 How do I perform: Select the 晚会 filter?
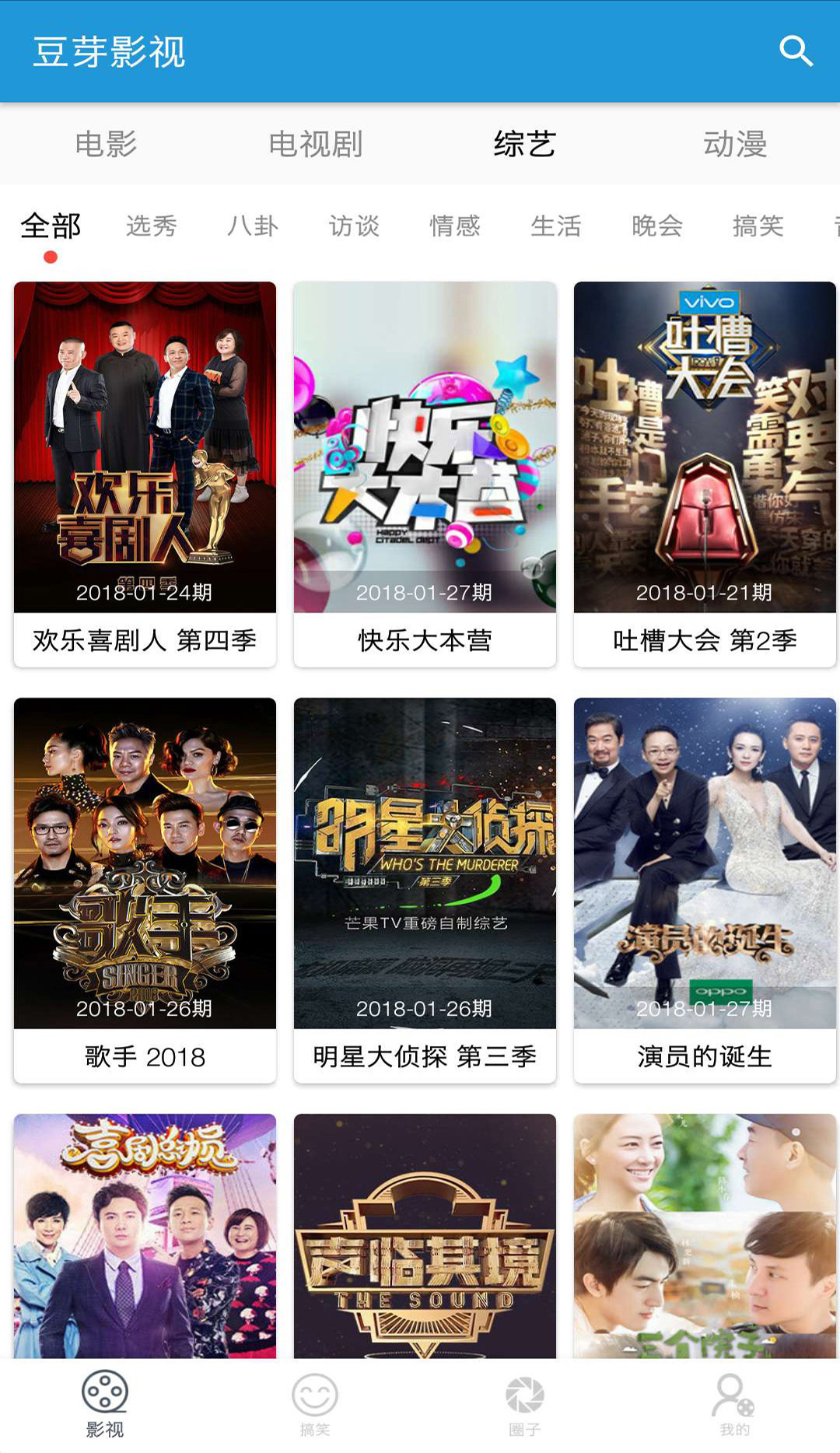click(x=657, y=226)
